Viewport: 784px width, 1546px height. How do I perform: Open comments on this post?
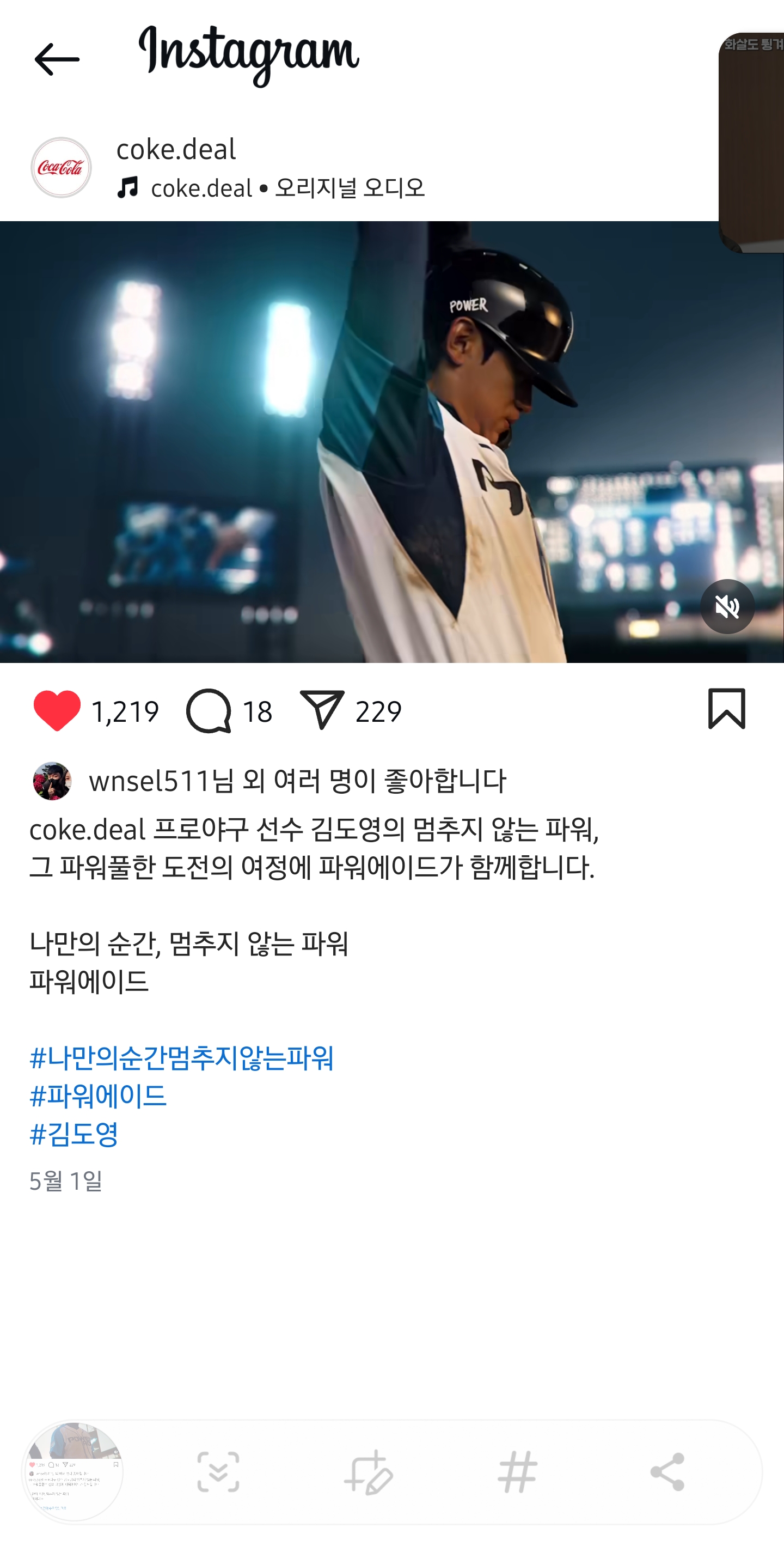pyautogui.click(x=209, y=710)
